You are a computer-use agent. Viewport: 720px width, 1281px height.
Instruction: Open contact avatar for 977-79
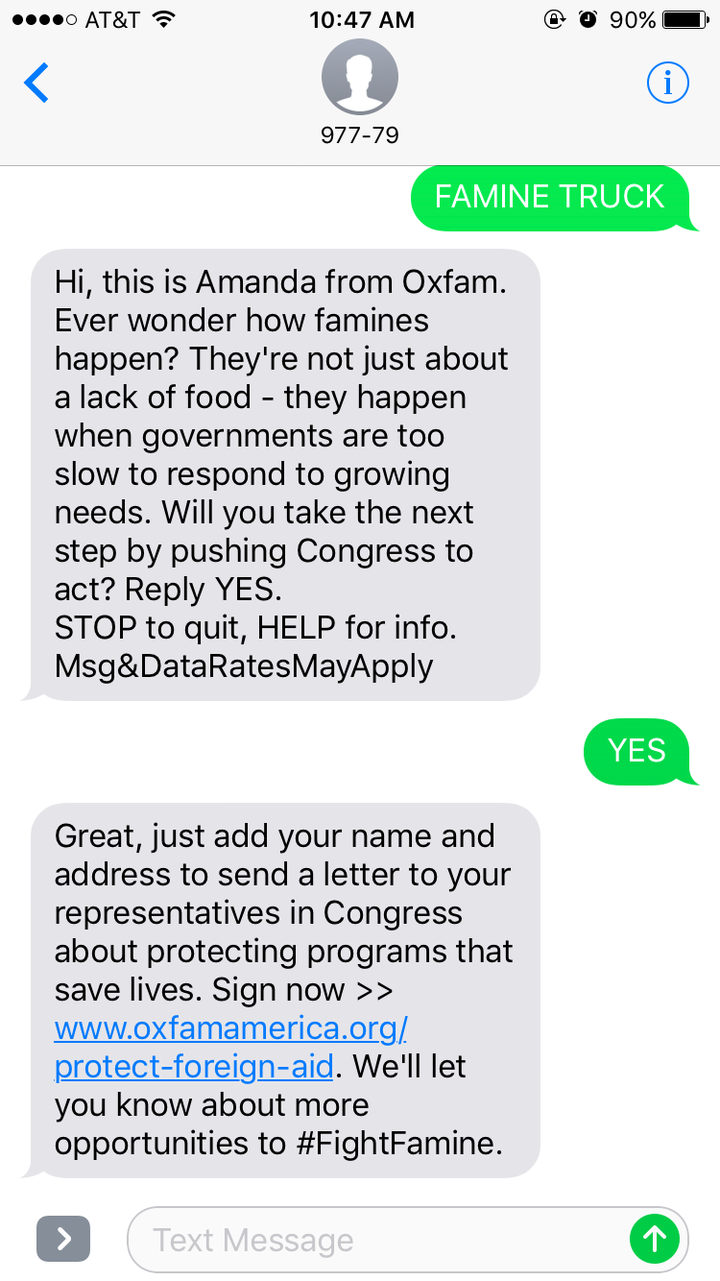click(x=360, y=78)
